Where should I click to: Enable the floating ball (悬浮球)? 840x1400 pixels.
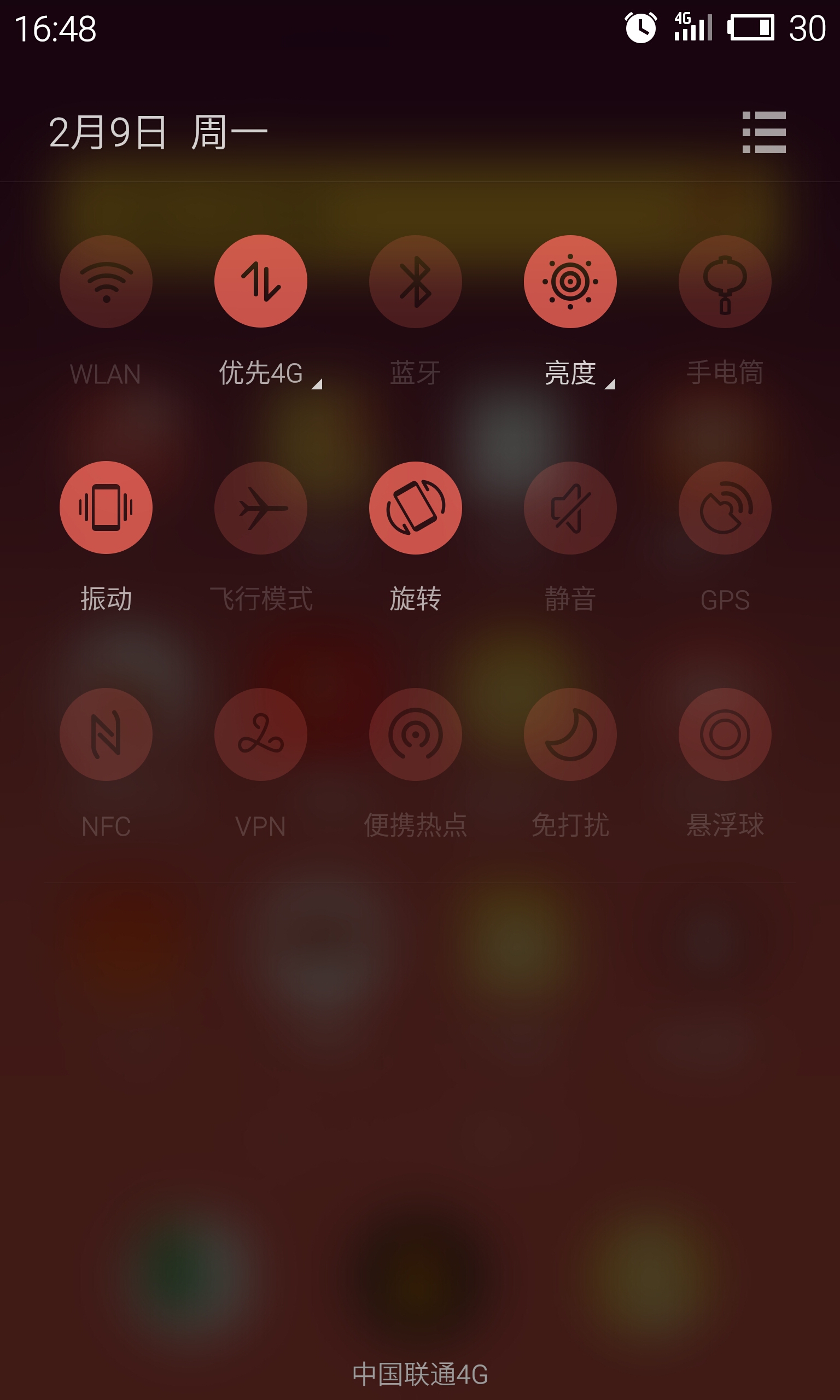[x=725, y=734]
